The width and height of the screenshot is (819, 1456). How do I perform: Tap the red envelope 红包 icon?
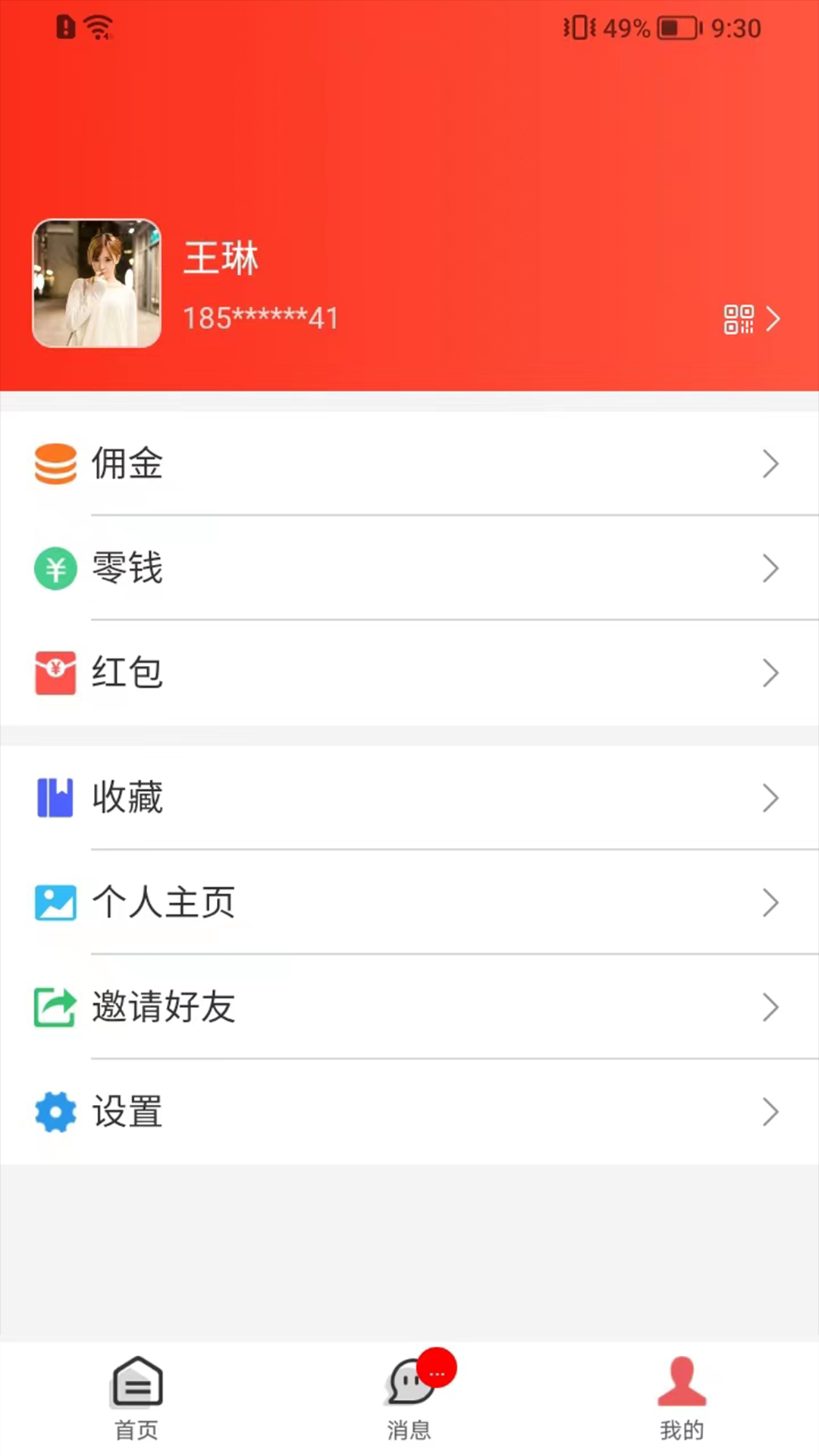coord(55,673)
